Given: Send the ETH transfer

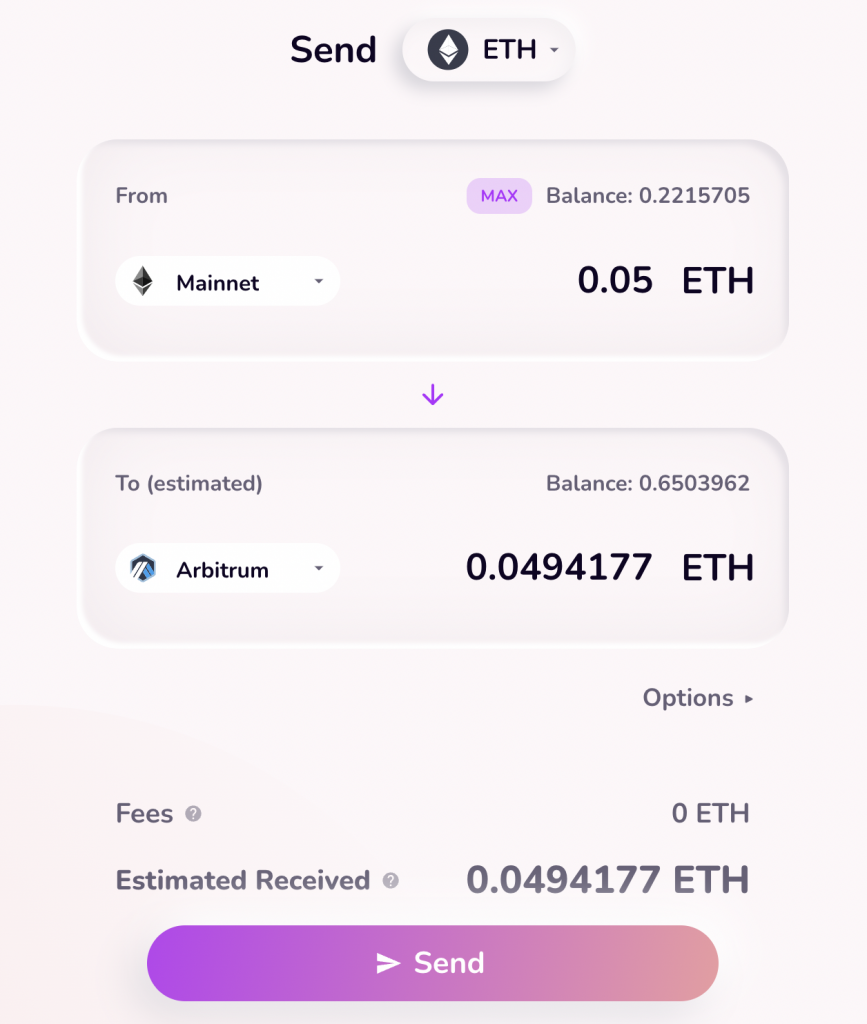Looking at the screenshot, I should [432, 962].
